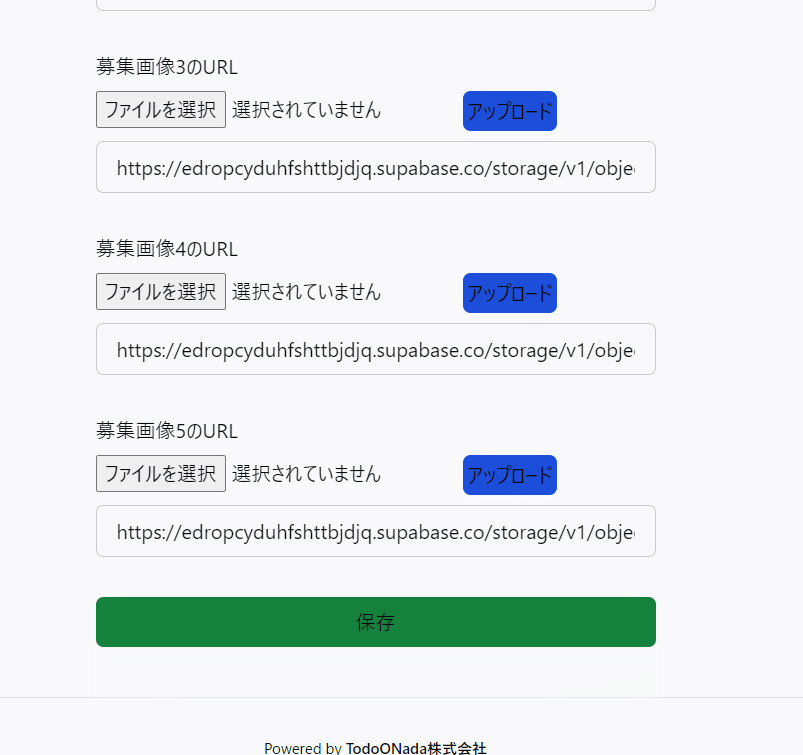Focus the 募集画像3 URL field
The image size is (803, 755).
pyautogui.click(x=375, y=167)
